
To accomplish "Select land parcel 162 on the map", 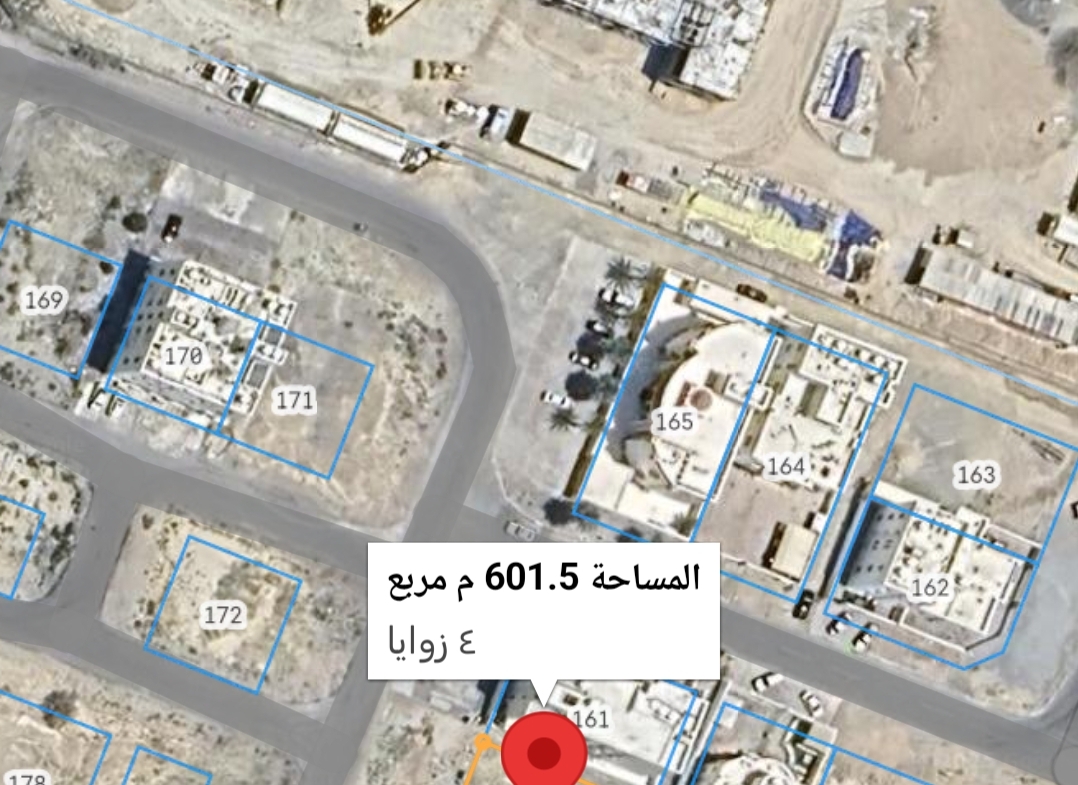I will [930, 587].
